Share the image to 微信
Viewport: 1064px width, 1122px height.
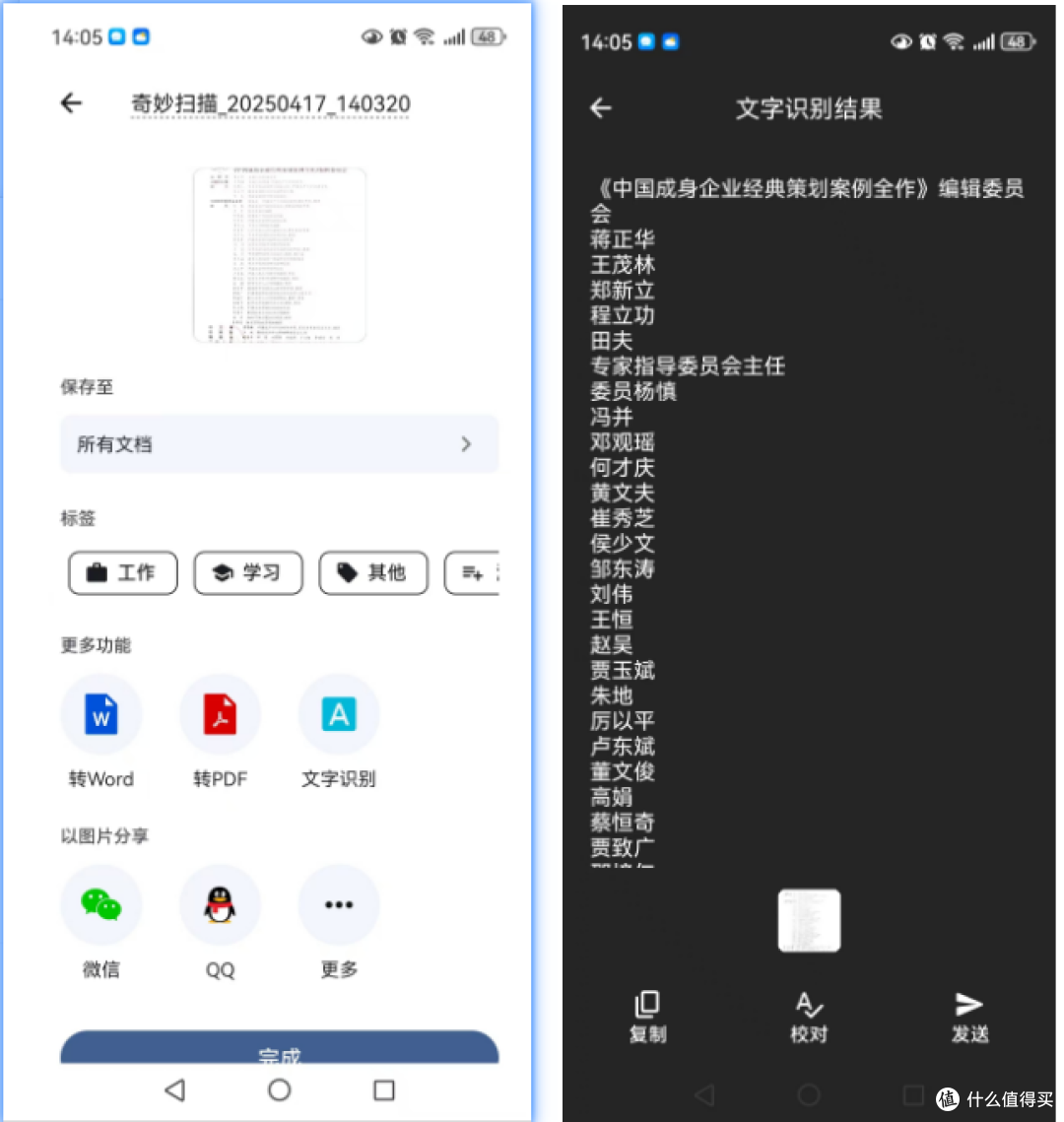(x=101, y=905)
